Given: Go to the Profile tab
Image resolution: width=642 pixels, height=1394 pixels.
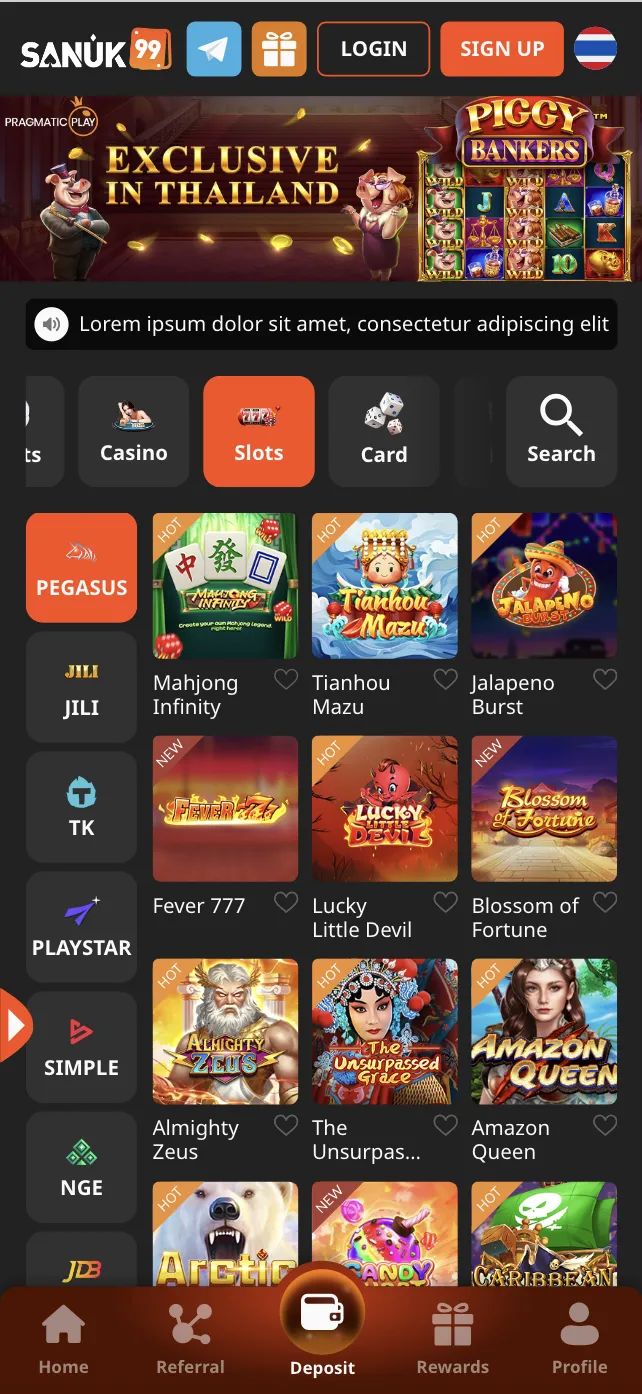Looking at the screenshot, I should (x=580, y=1338).
